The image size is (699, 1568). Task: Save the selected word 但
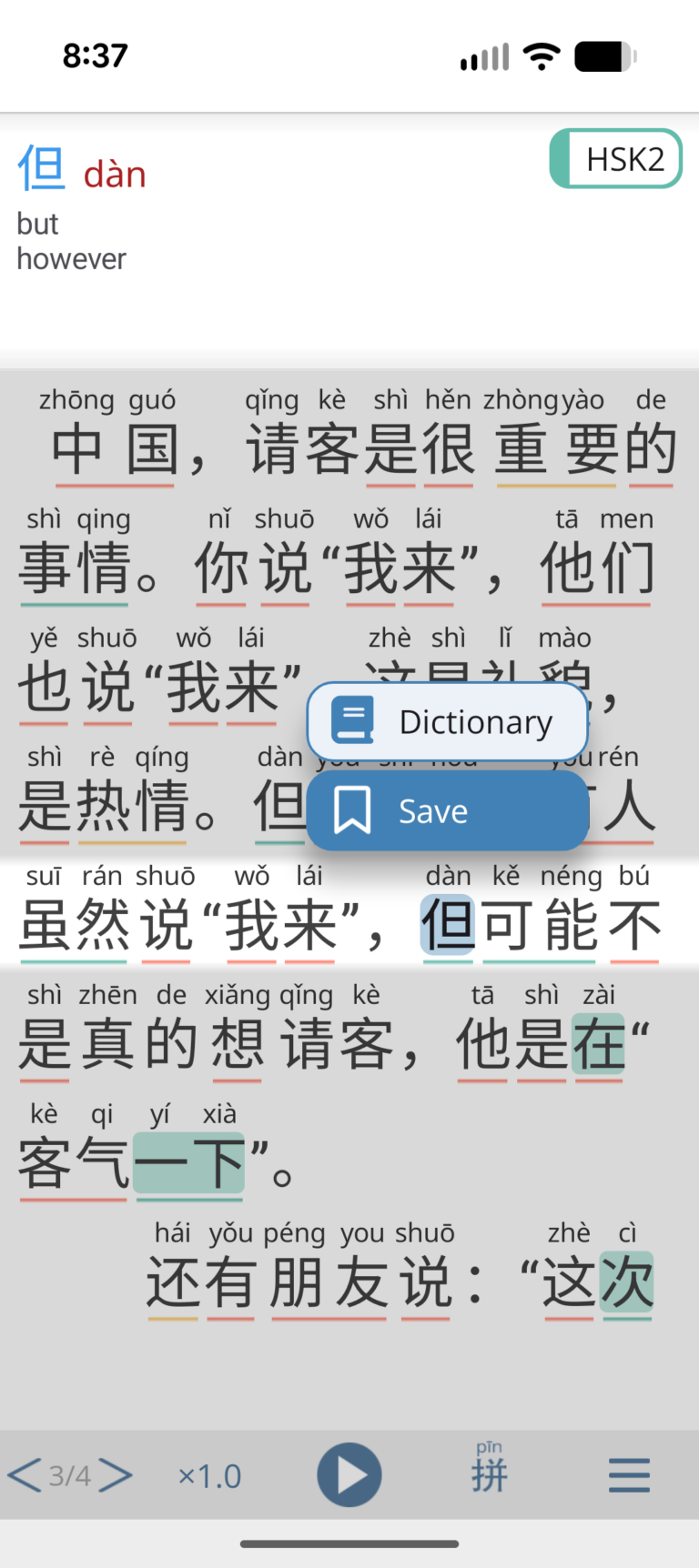point(447,810)
